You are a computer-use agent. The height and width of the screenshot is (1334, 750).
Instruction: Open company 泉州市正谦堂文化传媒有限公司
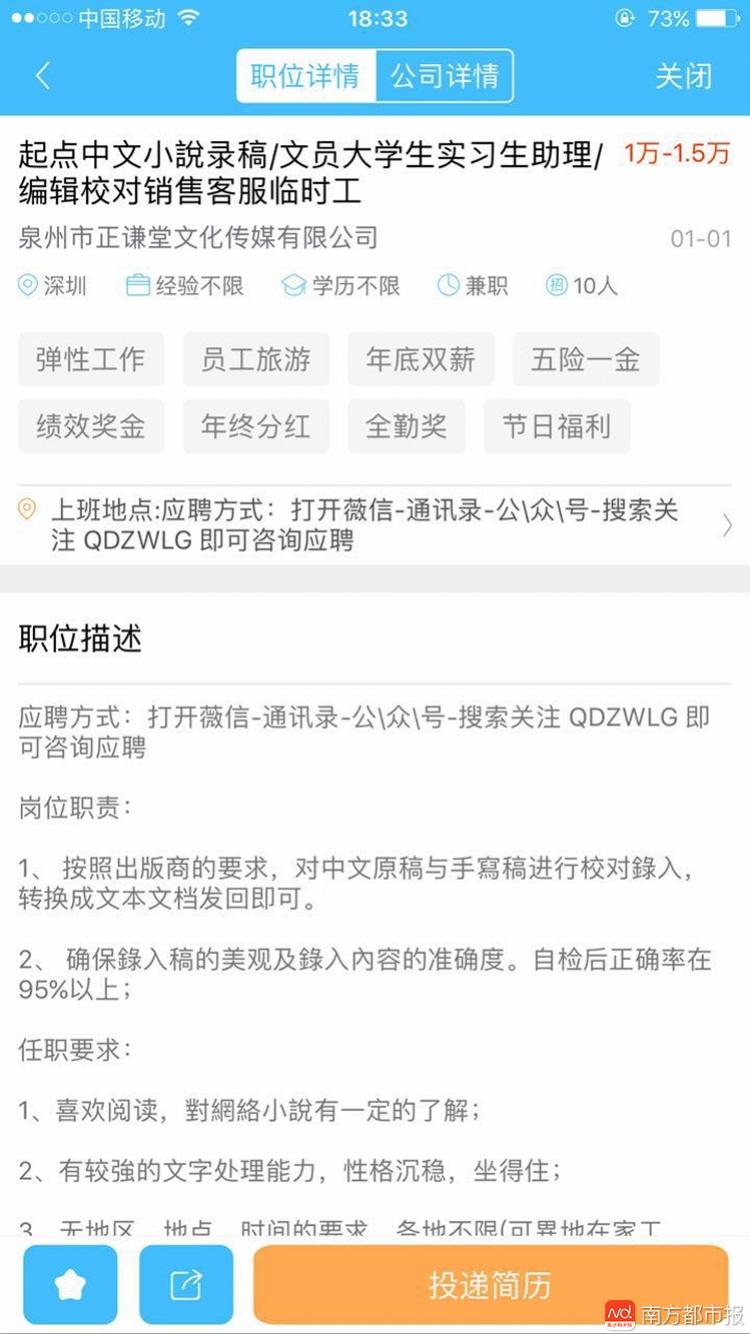pos(198,238)
